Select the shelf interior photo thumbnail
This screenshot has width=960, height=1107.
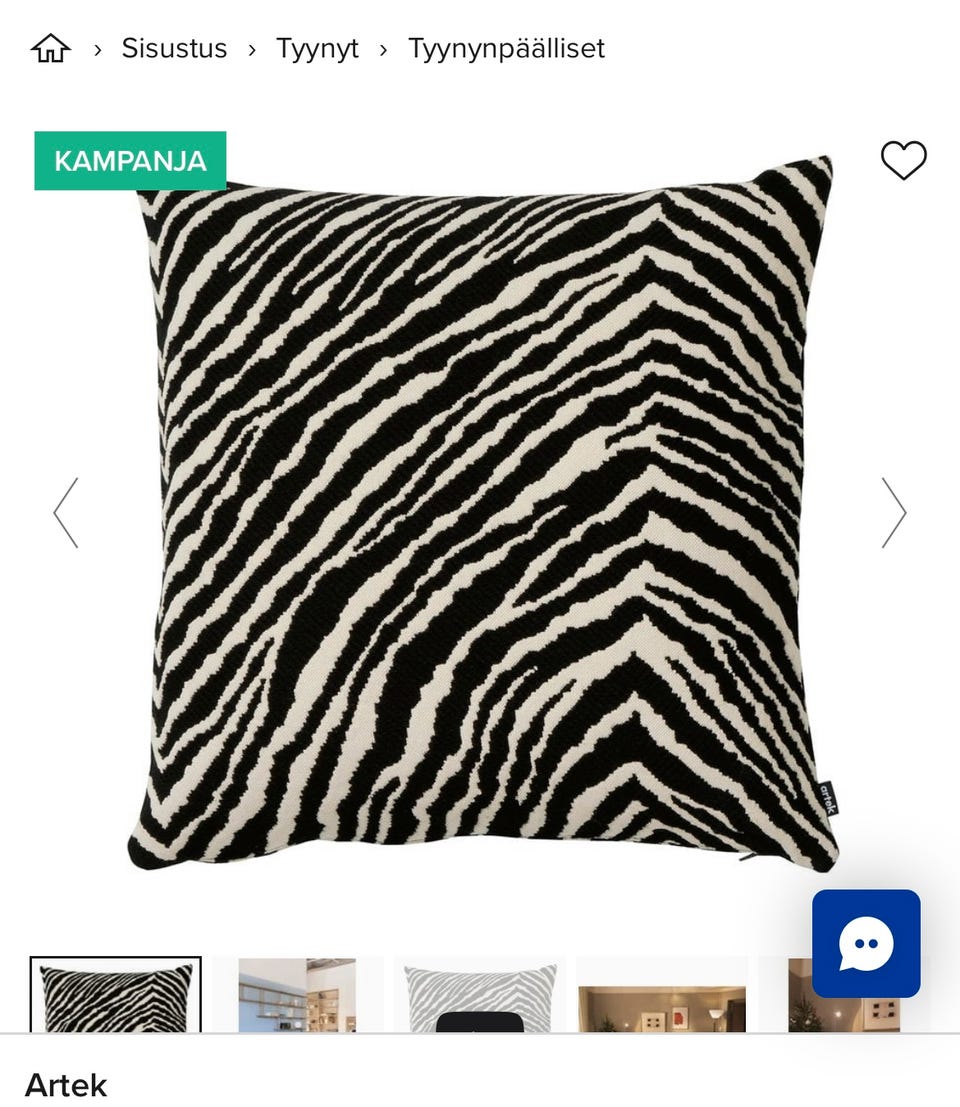click(297, 995)
